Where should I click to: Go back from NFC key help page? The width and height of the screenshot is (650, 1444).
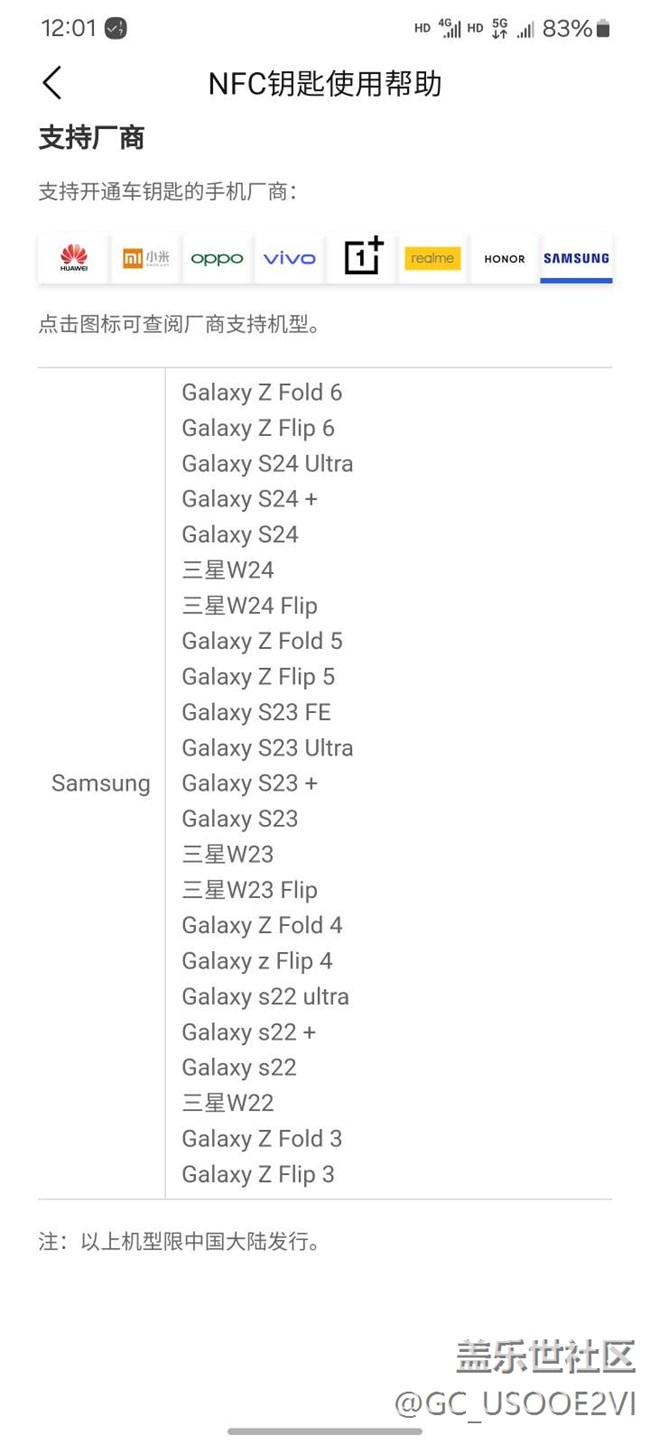[x=52, y=83]
